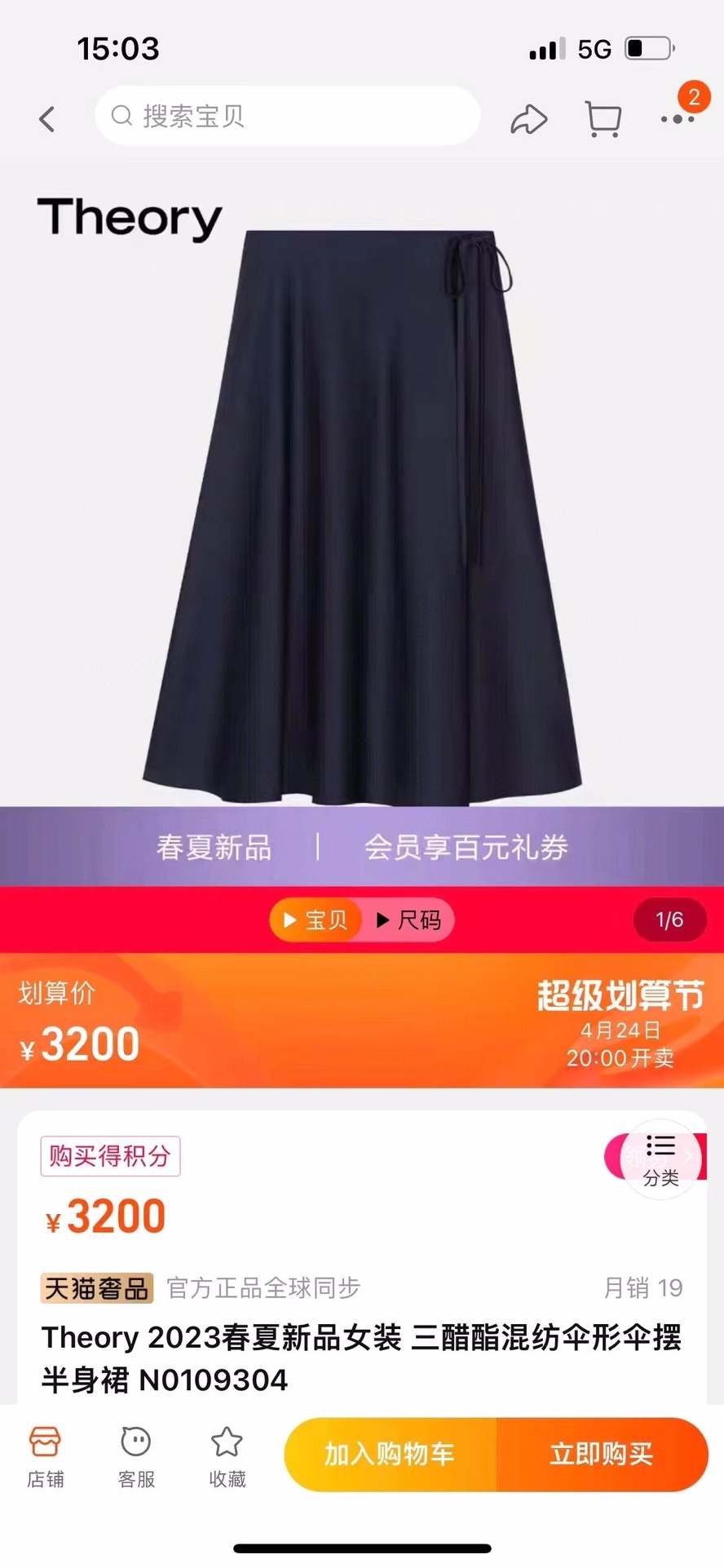
Task: Select the 宝贝 item view
Action: pyautogui.click(x=316, y=920)
